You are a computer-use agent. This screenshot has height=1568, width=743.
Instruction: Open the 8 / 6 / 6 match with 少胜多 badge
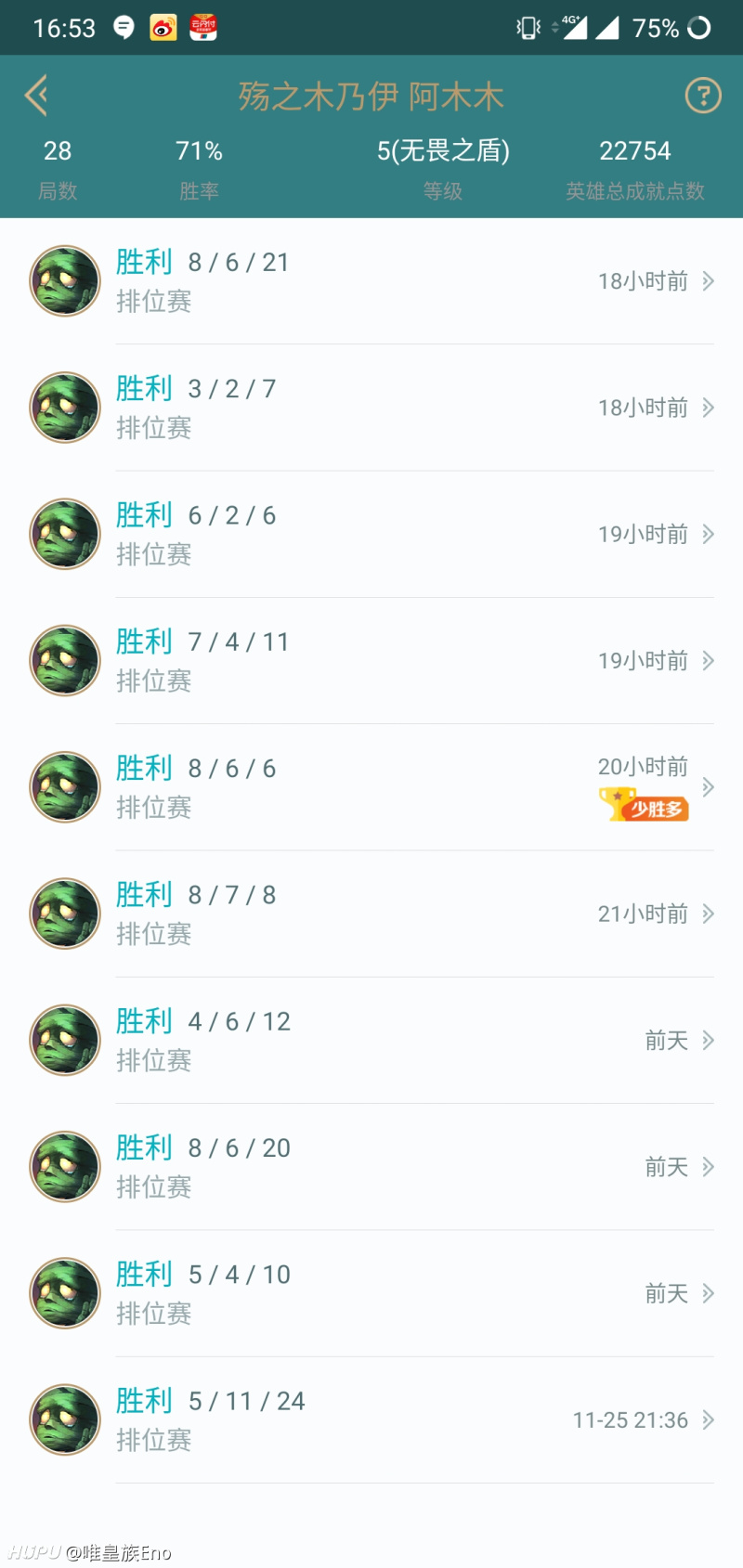coord(371,787)
